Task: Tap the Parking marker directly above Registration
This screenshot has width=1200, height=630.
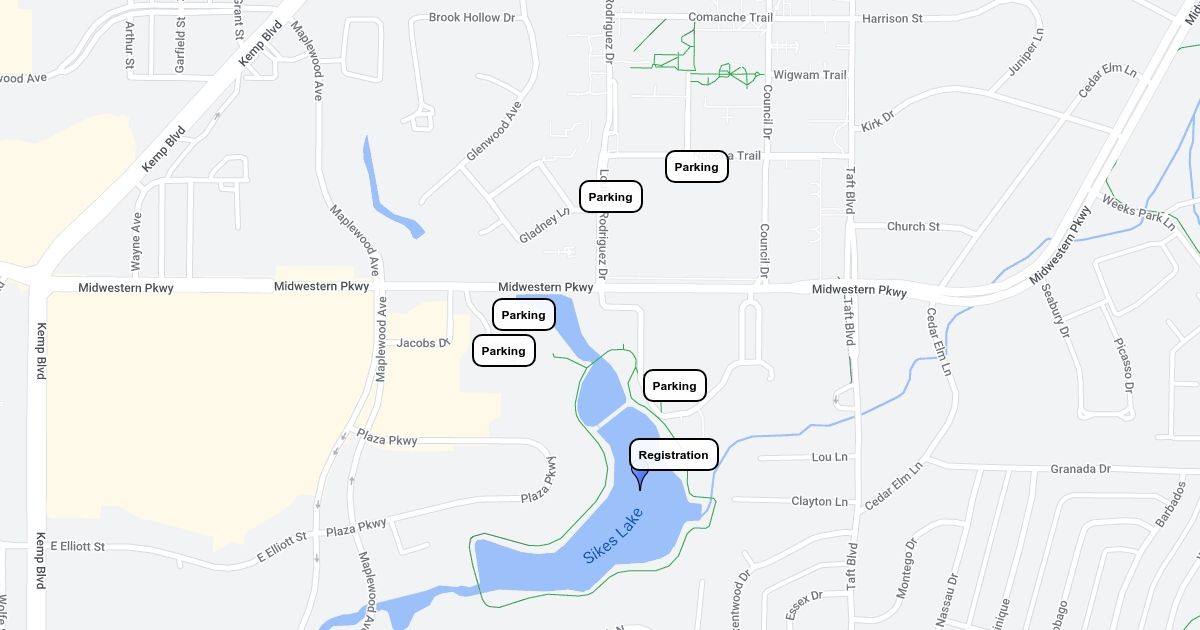Action: (674, 386)
